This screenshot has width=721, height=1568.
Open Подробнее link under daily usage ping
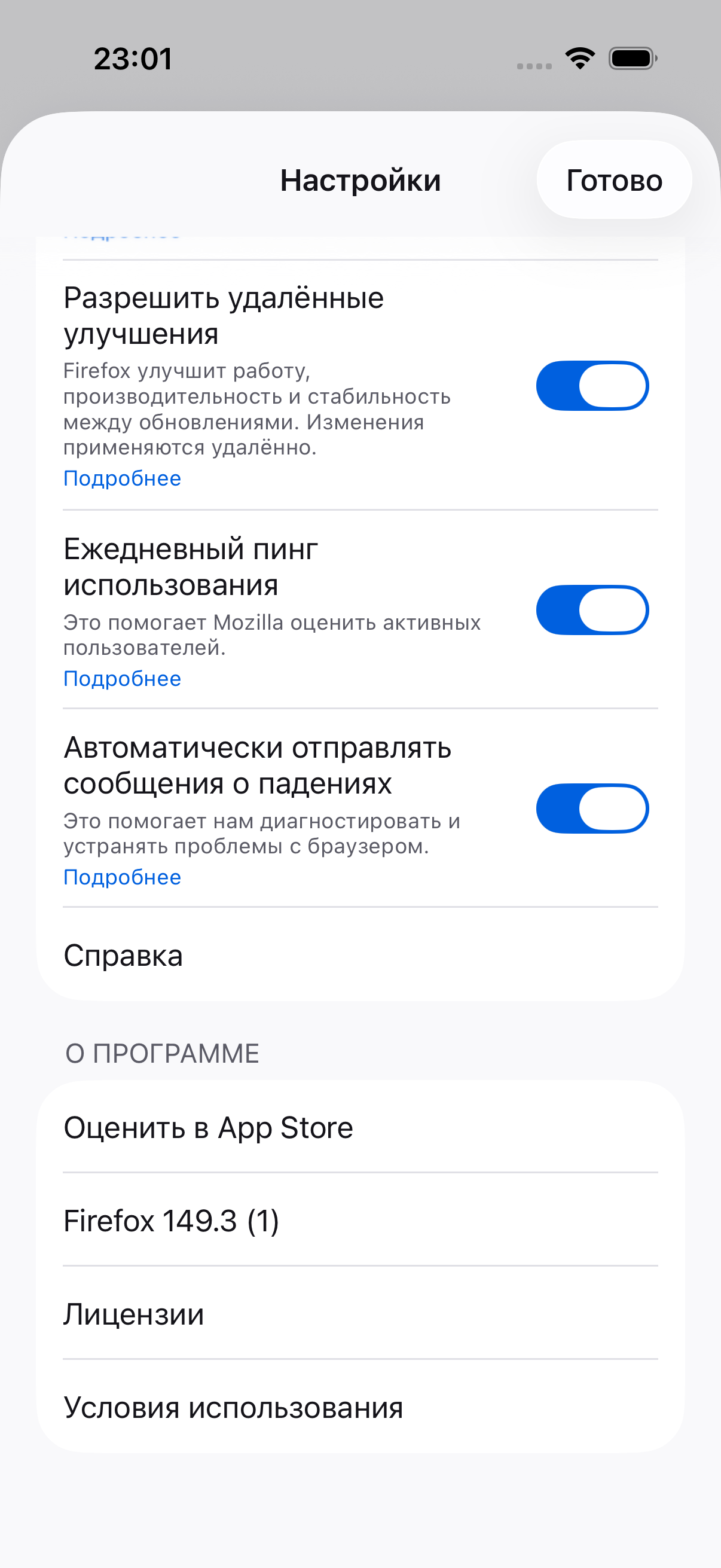[123, 679]
